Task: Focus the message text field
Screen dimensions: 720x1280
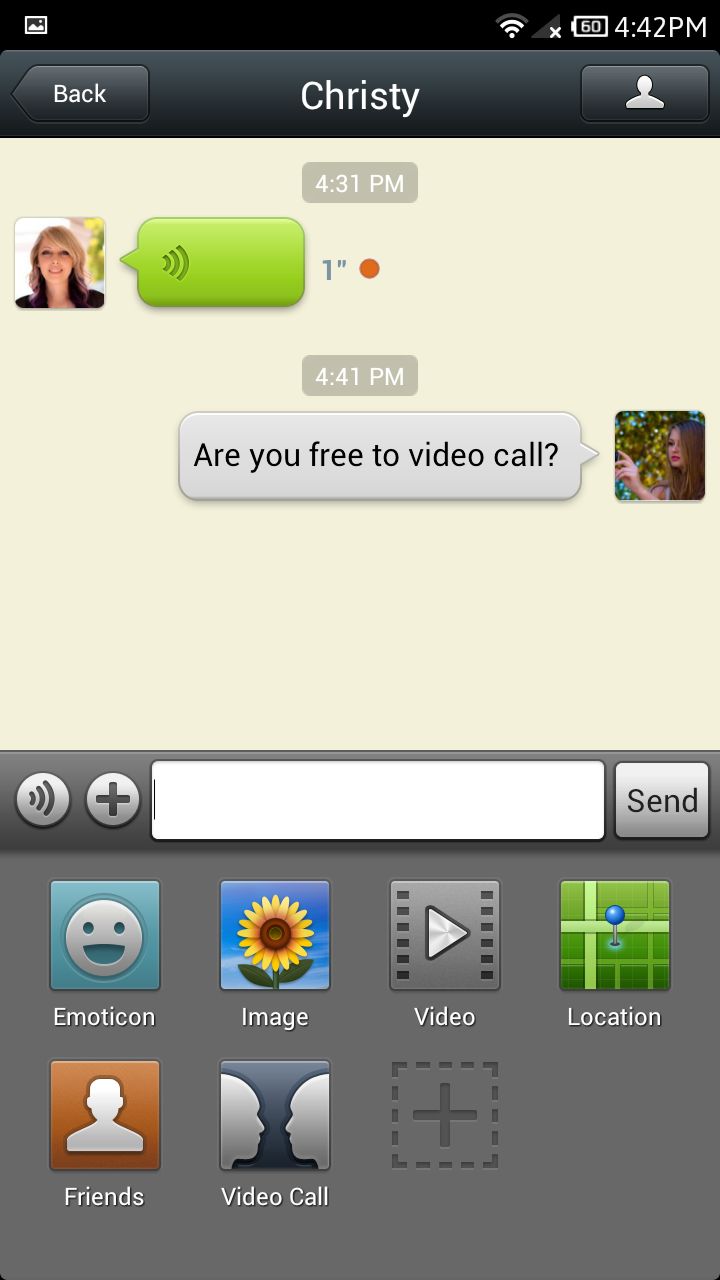Action: tap(378, 800)
